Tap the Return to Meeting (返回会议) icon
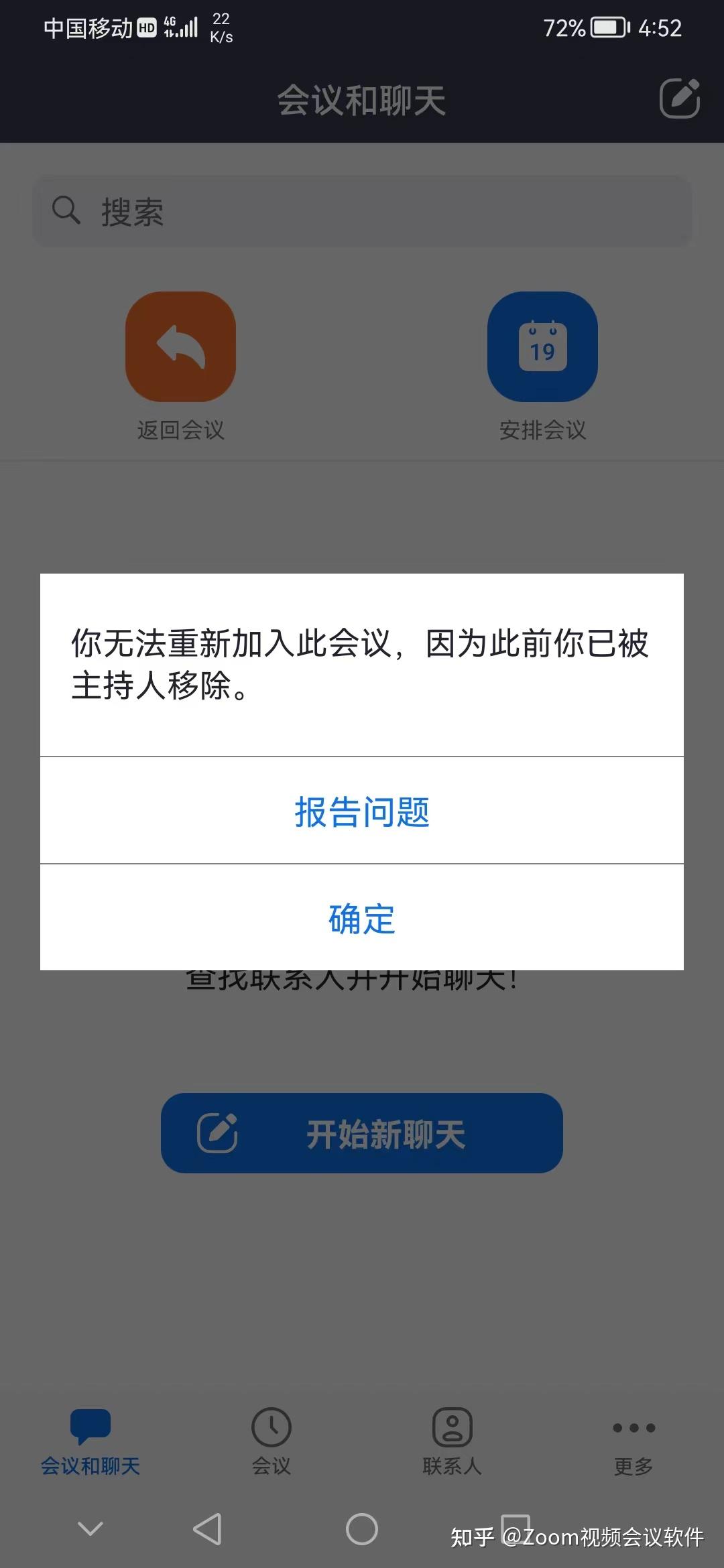Image resolution: width=724 pixels, height=1568 pixels. [180, 348]
